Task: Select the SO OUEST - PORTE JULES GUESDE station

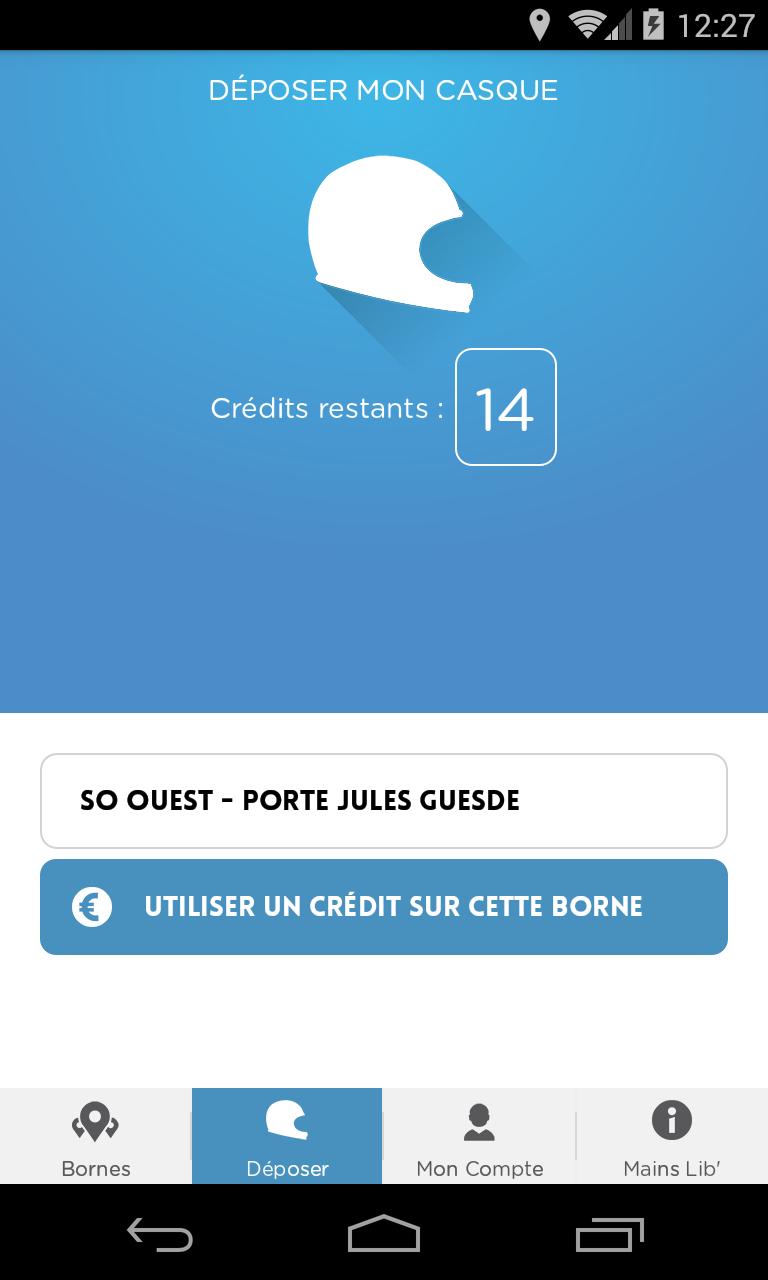Action: (383, 801)
